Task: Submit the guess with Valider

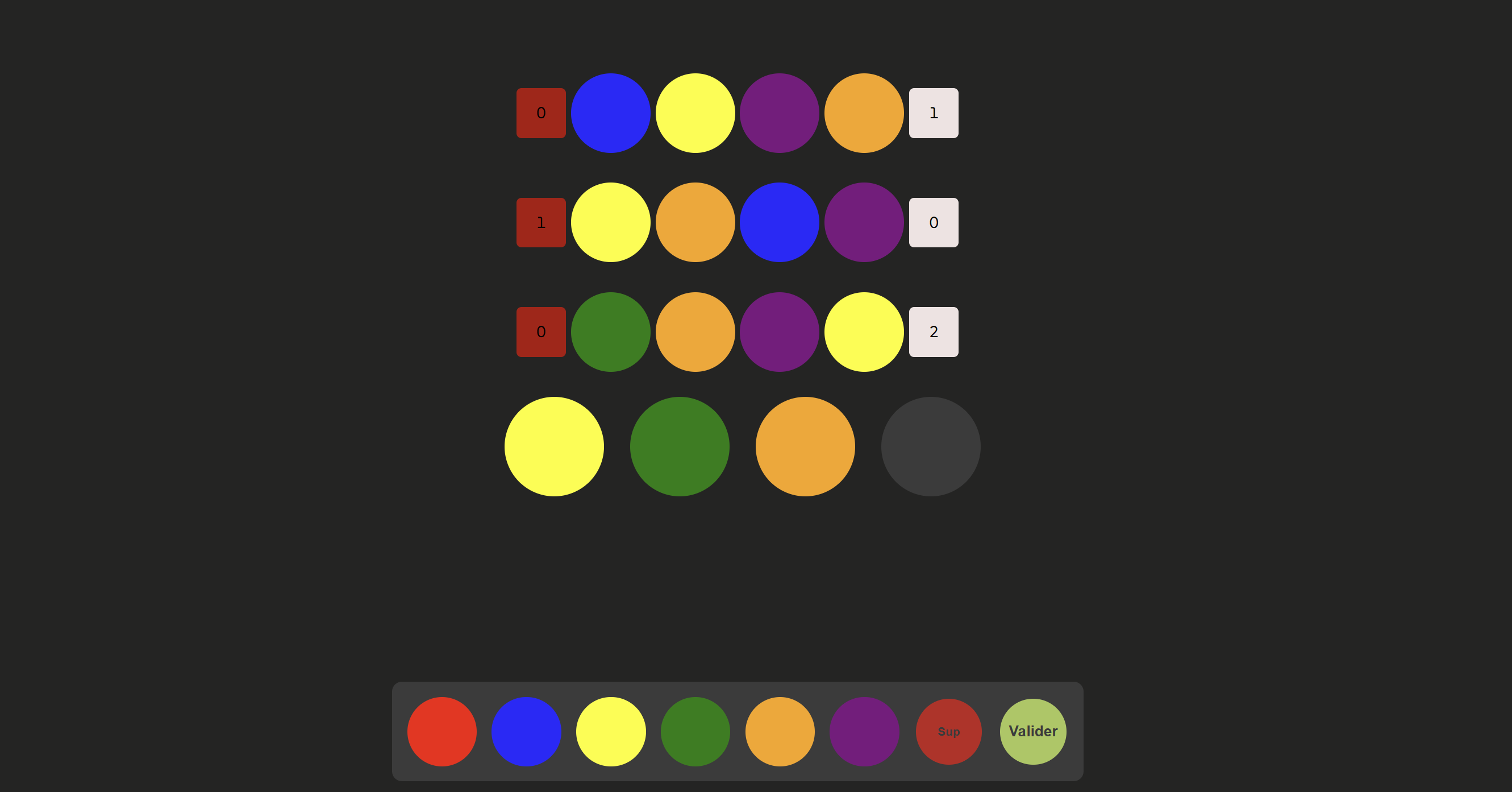Action: click(1033, 732)
